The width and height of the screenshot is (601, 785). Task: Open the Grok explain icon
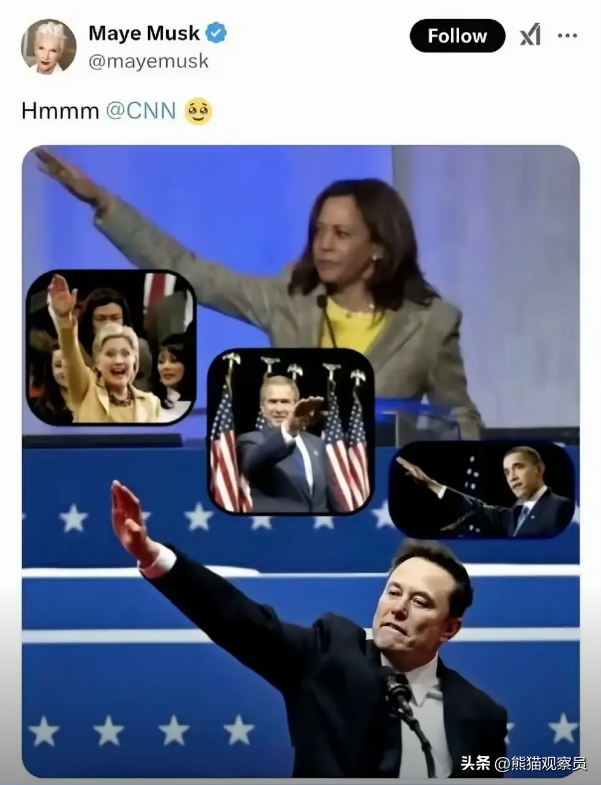[530, 35]
